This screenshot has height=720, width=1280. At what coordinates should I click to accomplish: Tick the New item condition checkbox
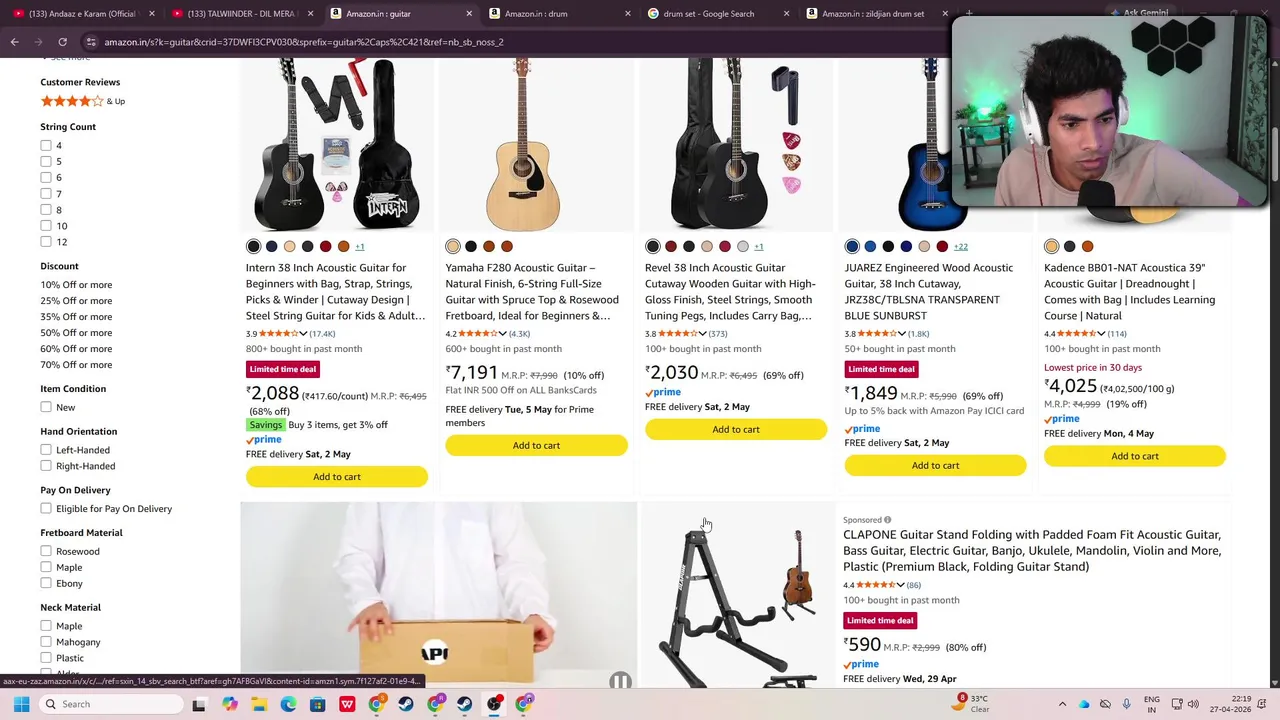point(46,407)
